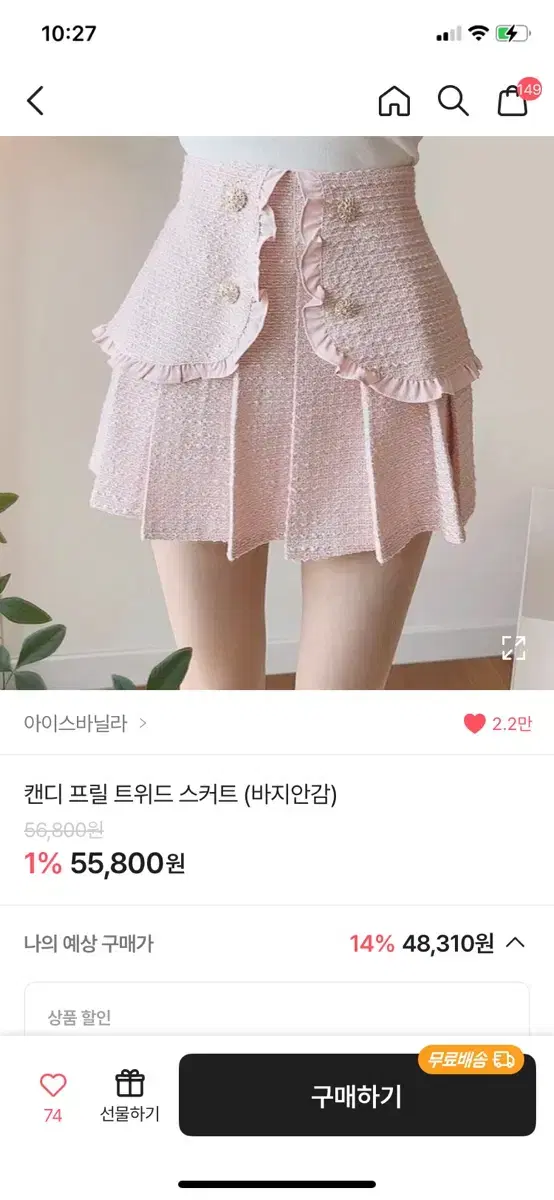This screenshot has height=1200, width=554.
Task: Open search from the top bar
Action: (453, 101)
